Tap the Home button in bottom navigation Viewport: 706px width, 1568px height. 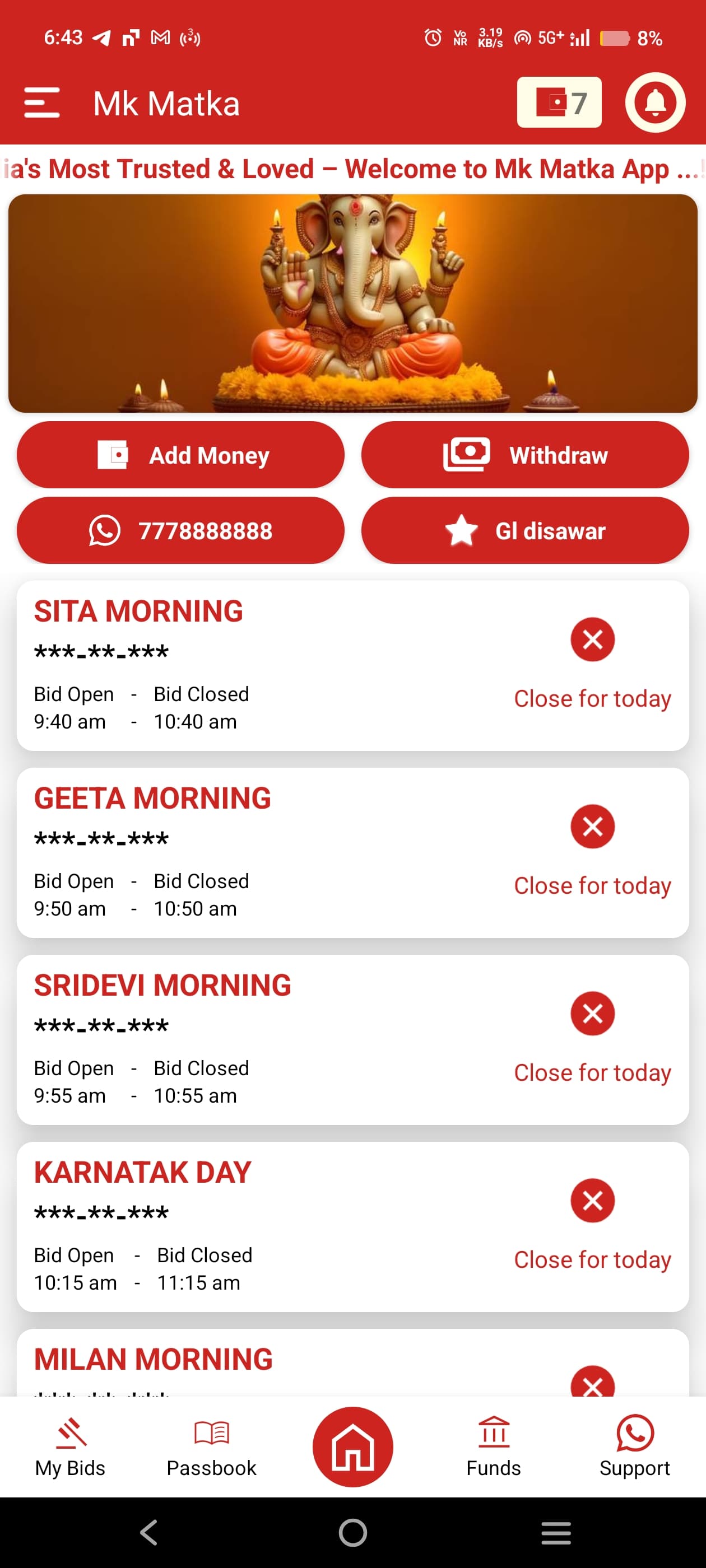(x=352, y=1446)
